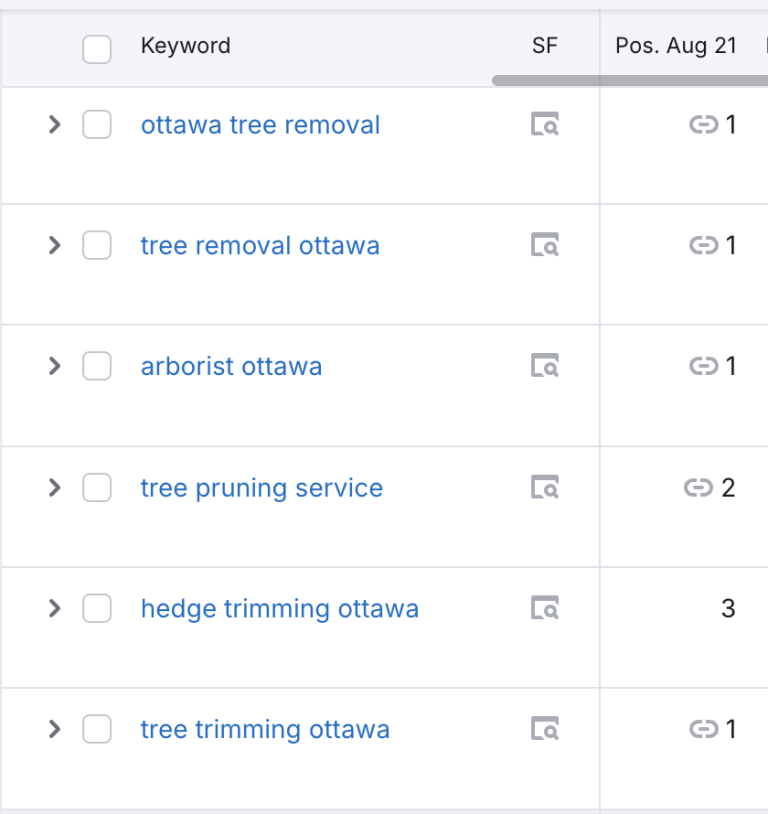View SERP features for 'tree pruning service'
The width and height of the screenshot is (768, 814).
click(544, 488)
